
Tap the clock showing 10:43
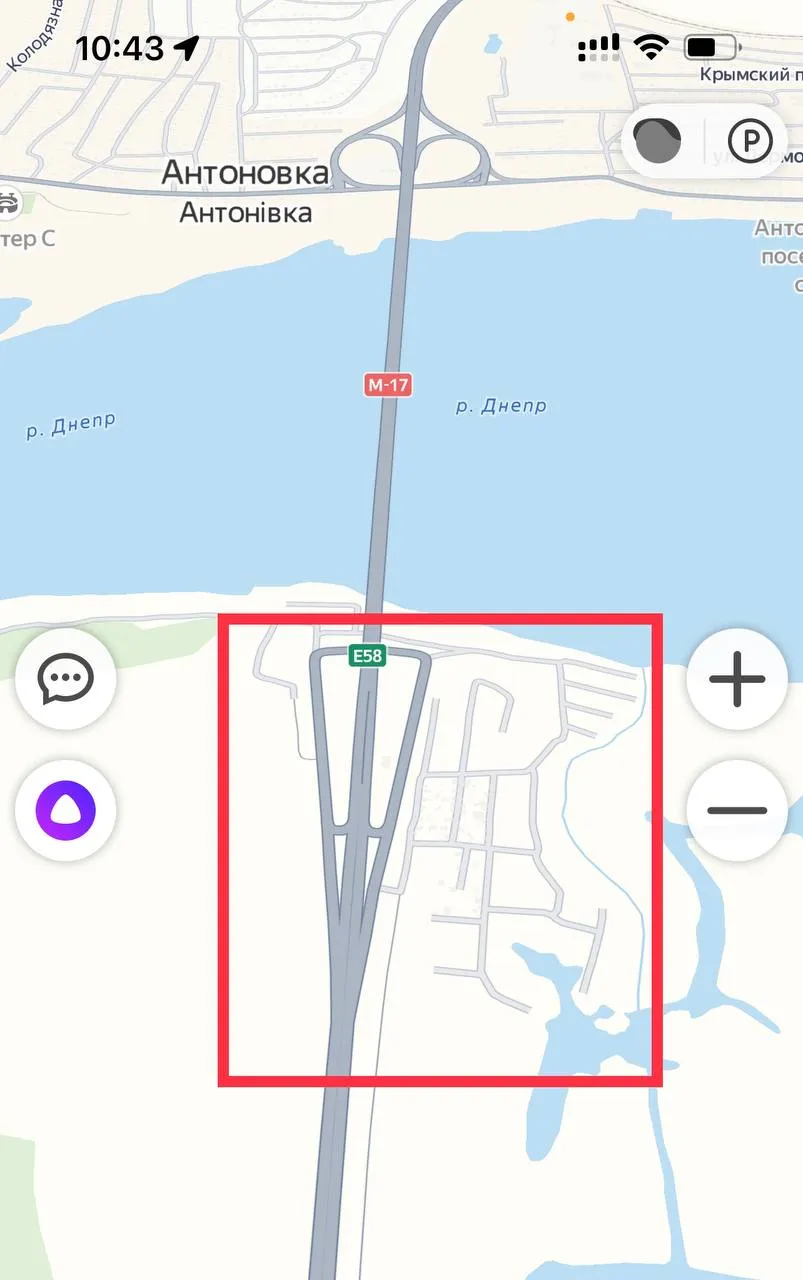120,44
